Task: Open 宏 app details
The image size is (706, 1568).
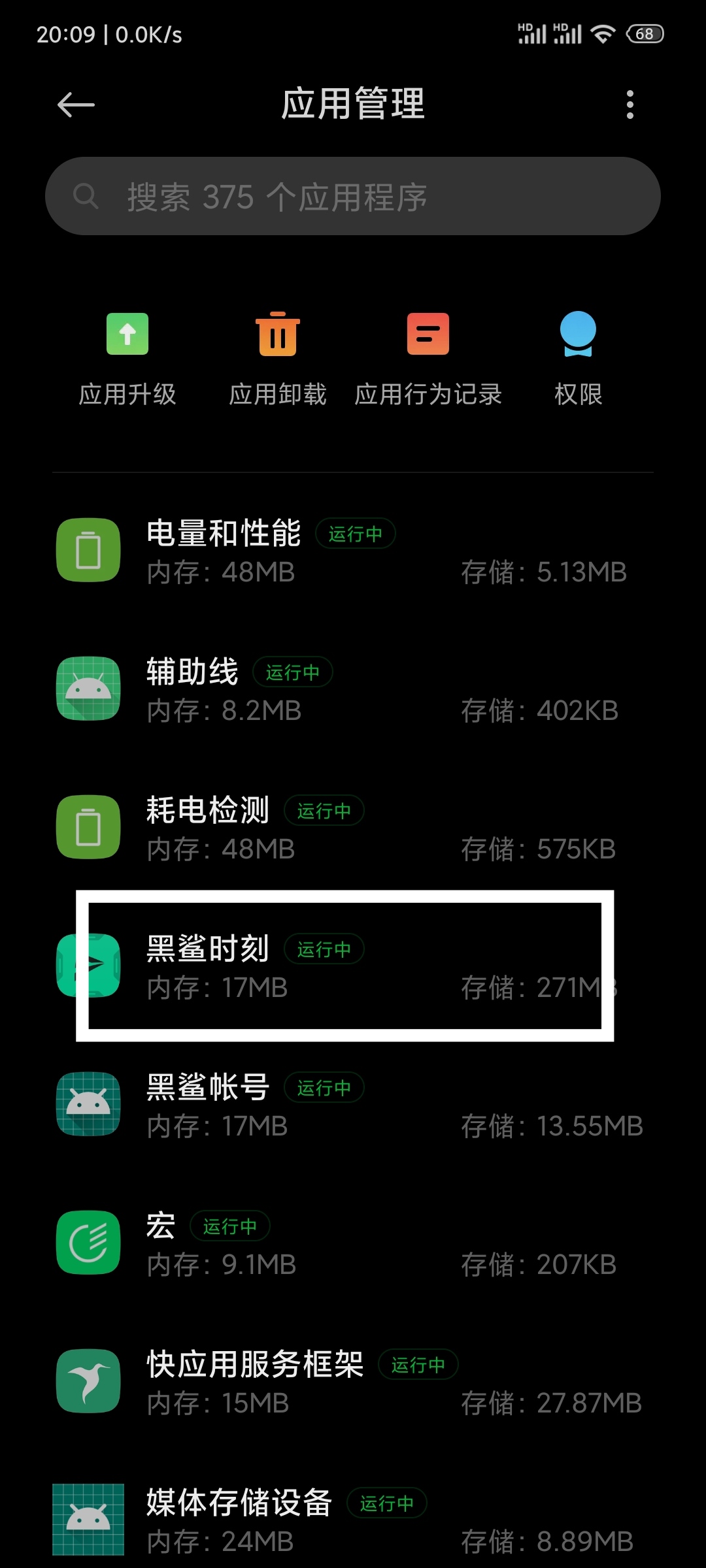Action: click(x=353, y=1244)
